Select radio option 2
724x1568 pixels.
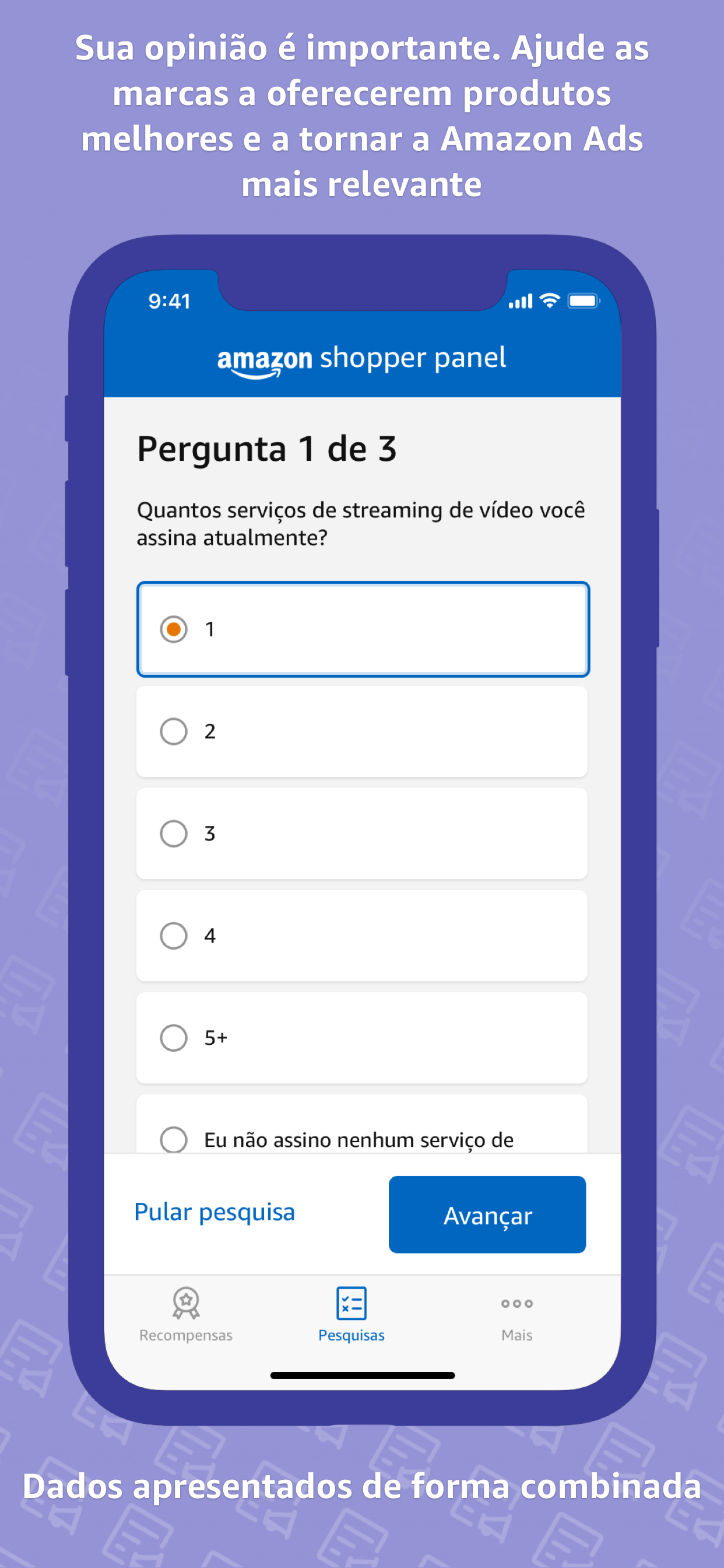tap(174, 731)
